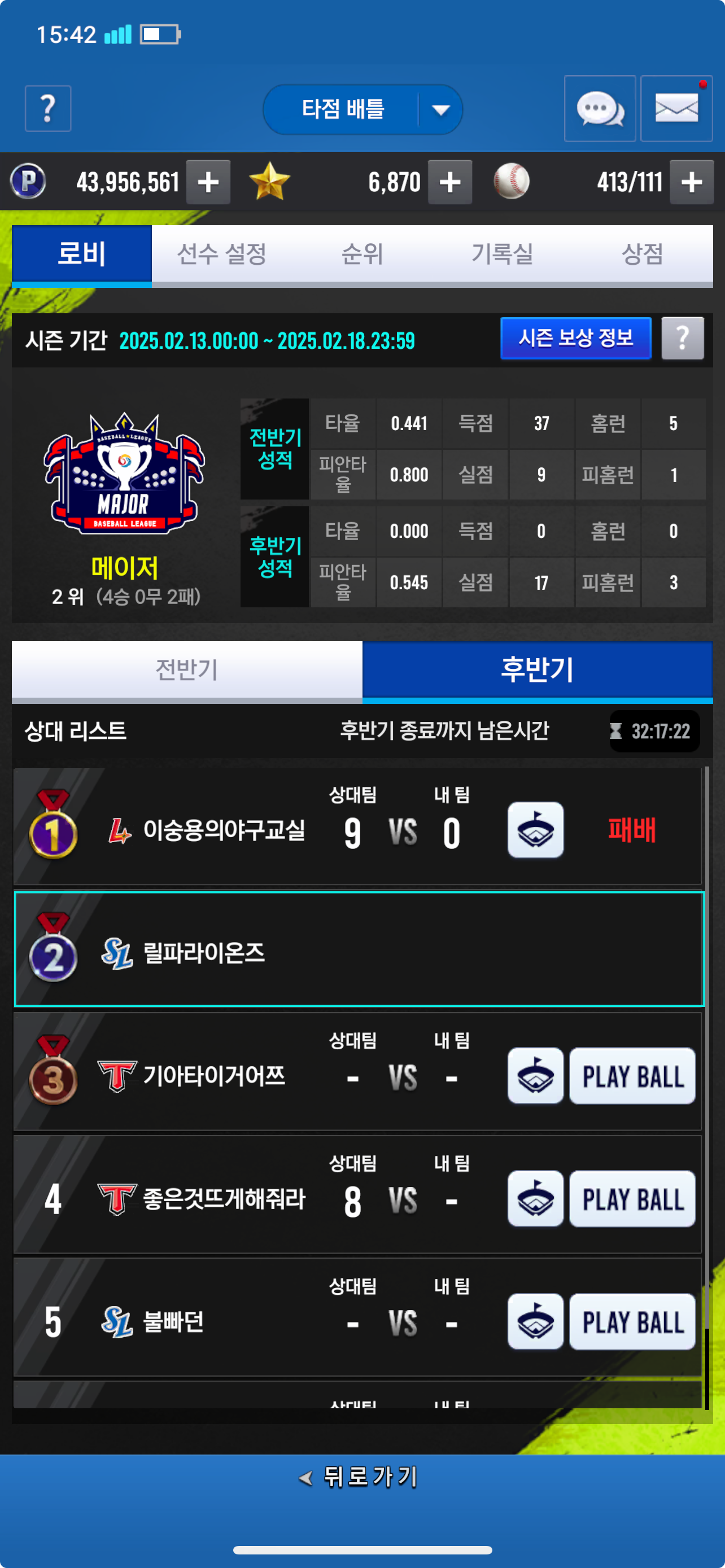Open the chat bubble icon

coord(600,109)
